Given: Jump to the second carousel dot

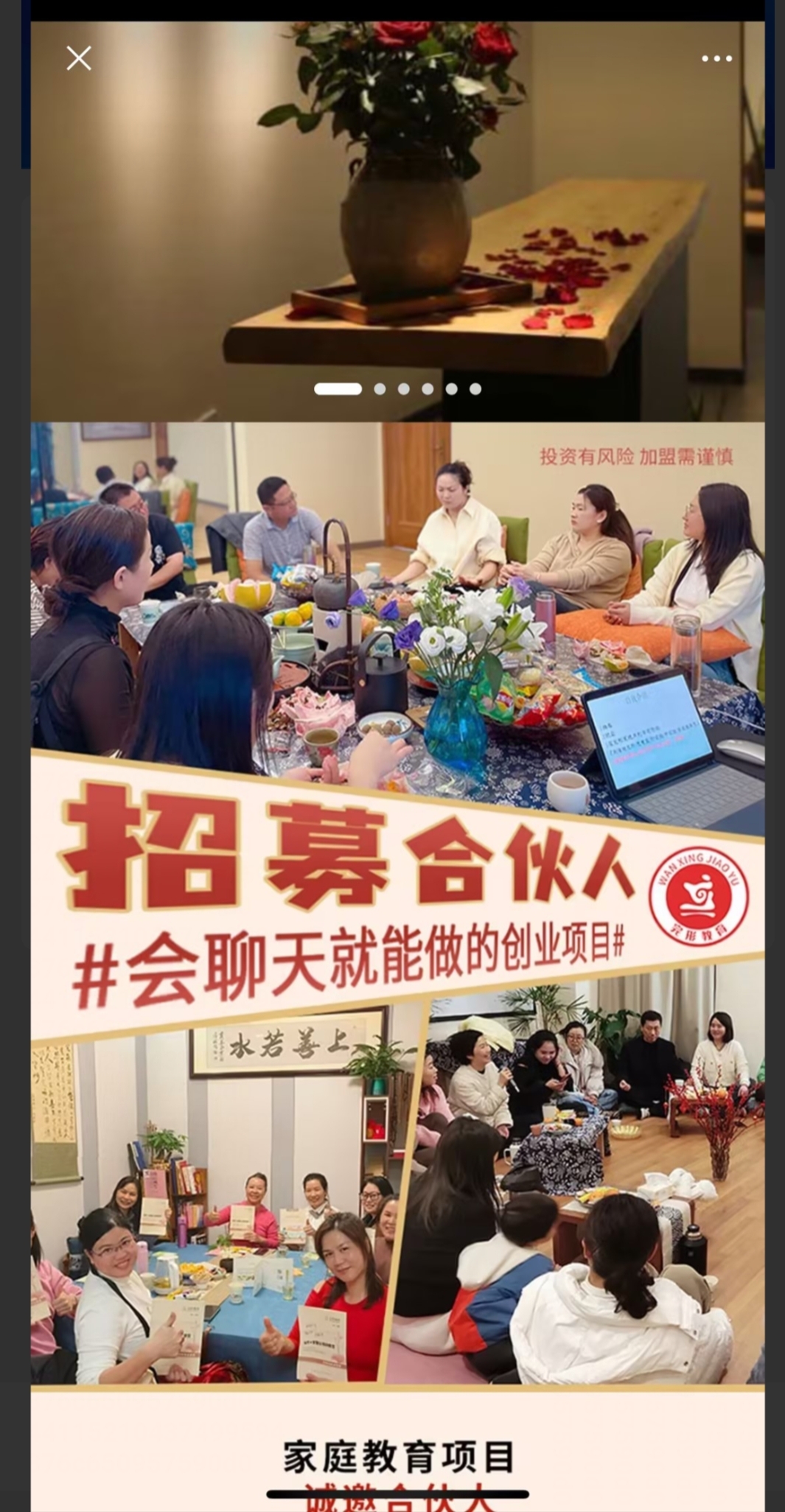Looking at the screenshot, I should point(380,389).
